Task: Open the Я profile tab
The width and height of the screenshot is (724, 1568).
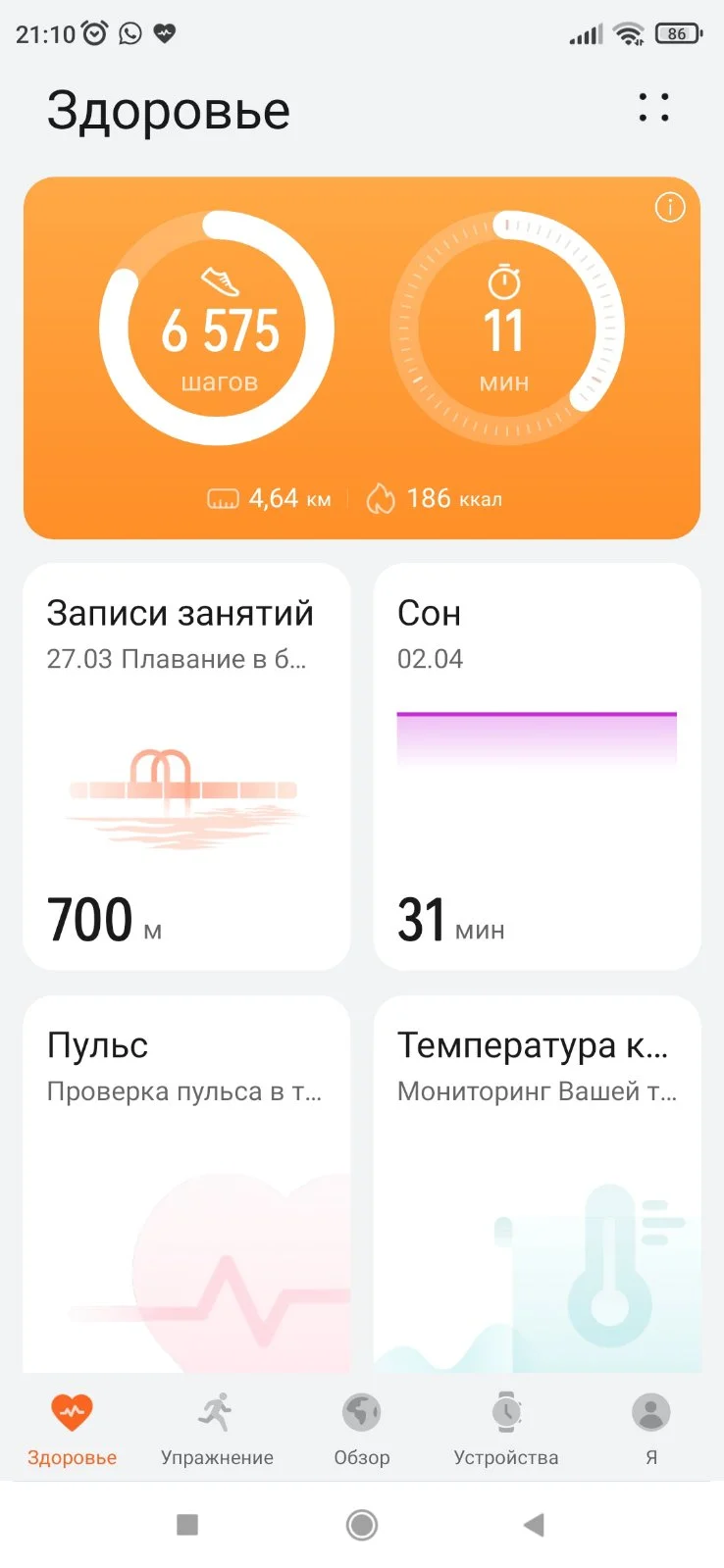Action: pos(650,1429)
